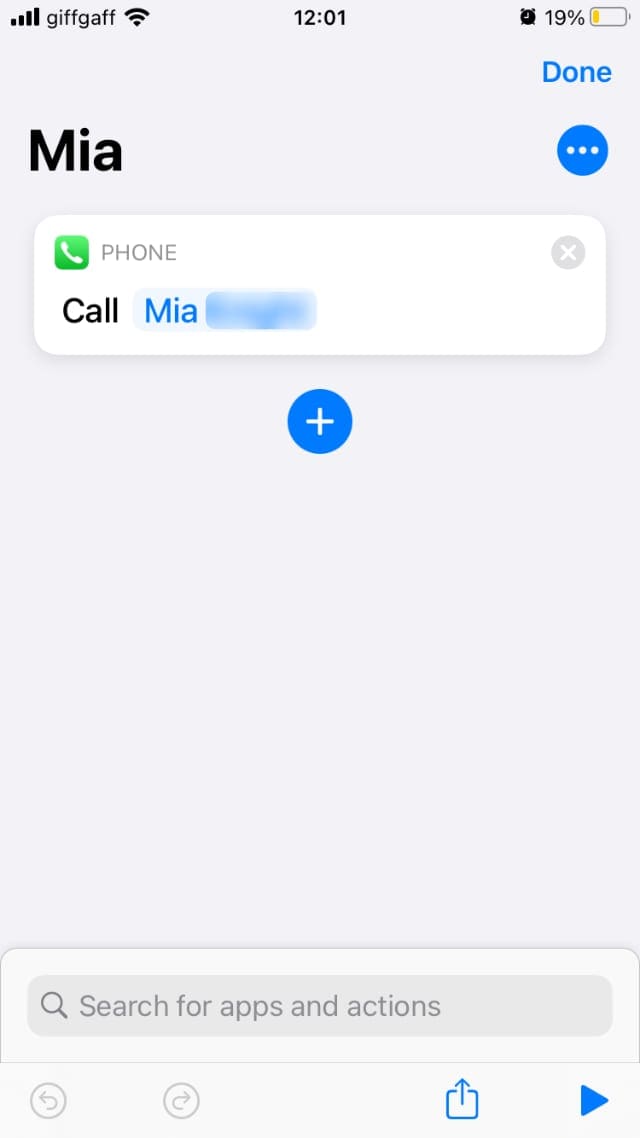640x1138 pixels.
Task: Remove the Phone Call action
Action: point(568,253)
